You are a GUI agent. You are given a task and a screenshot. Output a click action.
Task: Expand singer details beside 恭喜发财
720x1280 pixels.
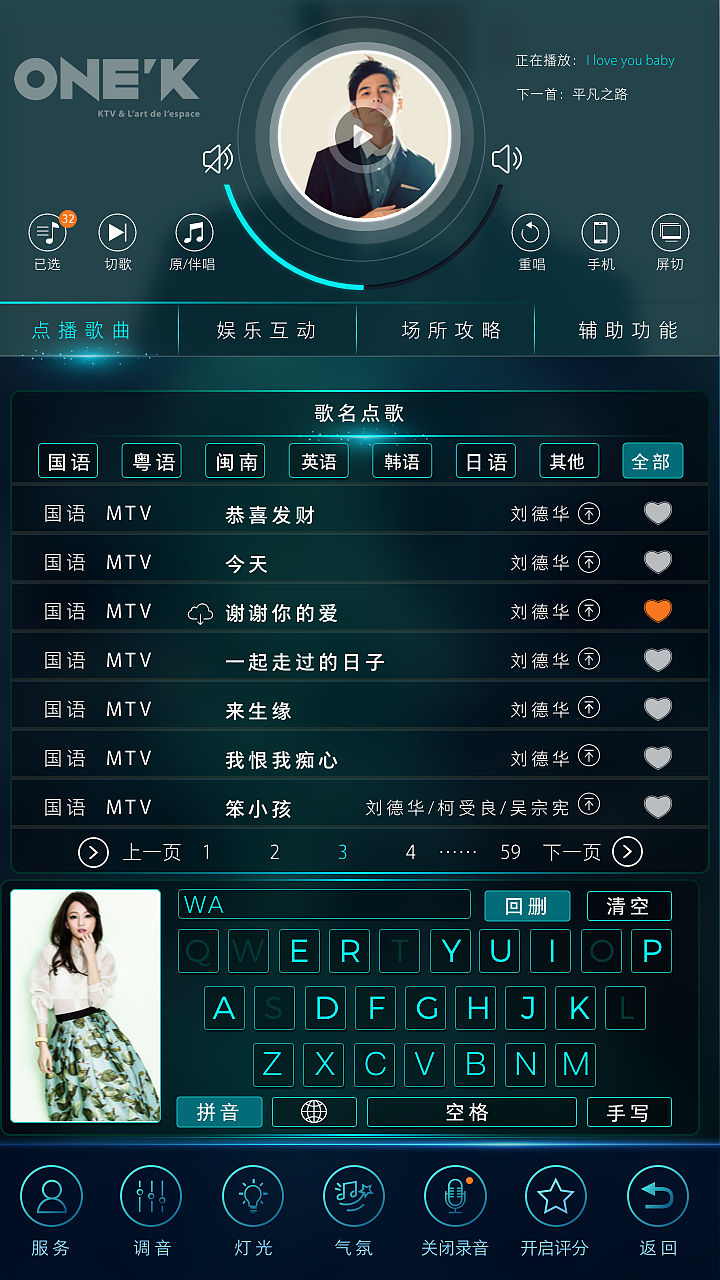[590, 513]
